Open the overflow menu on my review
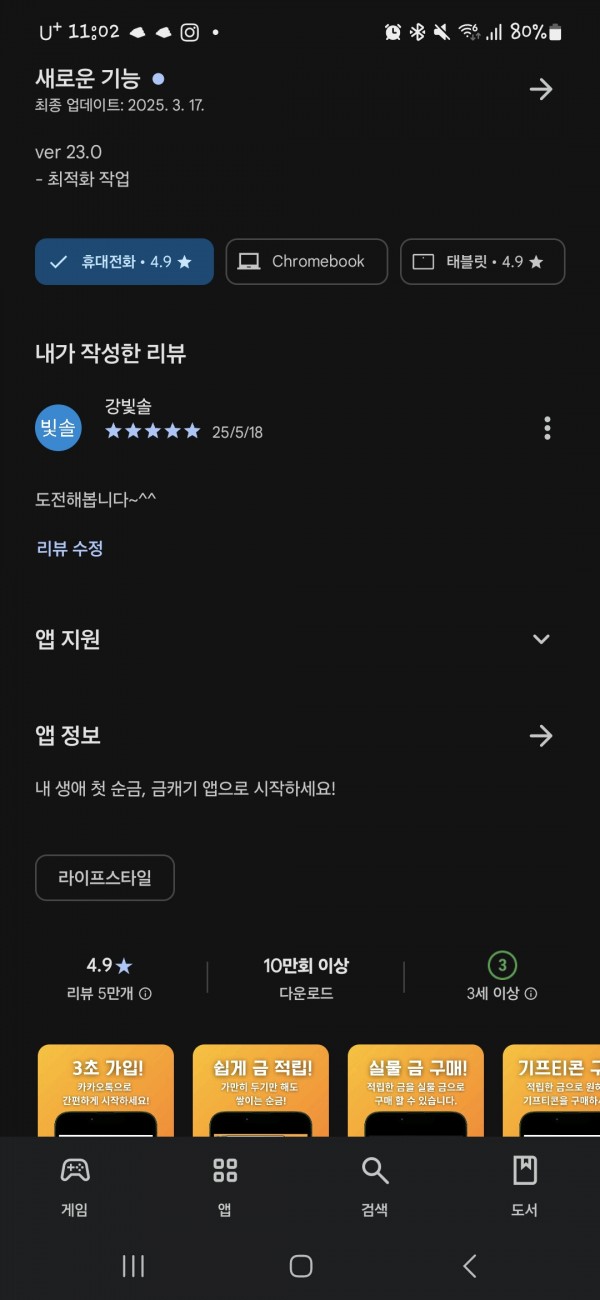Image resolution: width=600 pixels, height=1300 pixels. 547,428
